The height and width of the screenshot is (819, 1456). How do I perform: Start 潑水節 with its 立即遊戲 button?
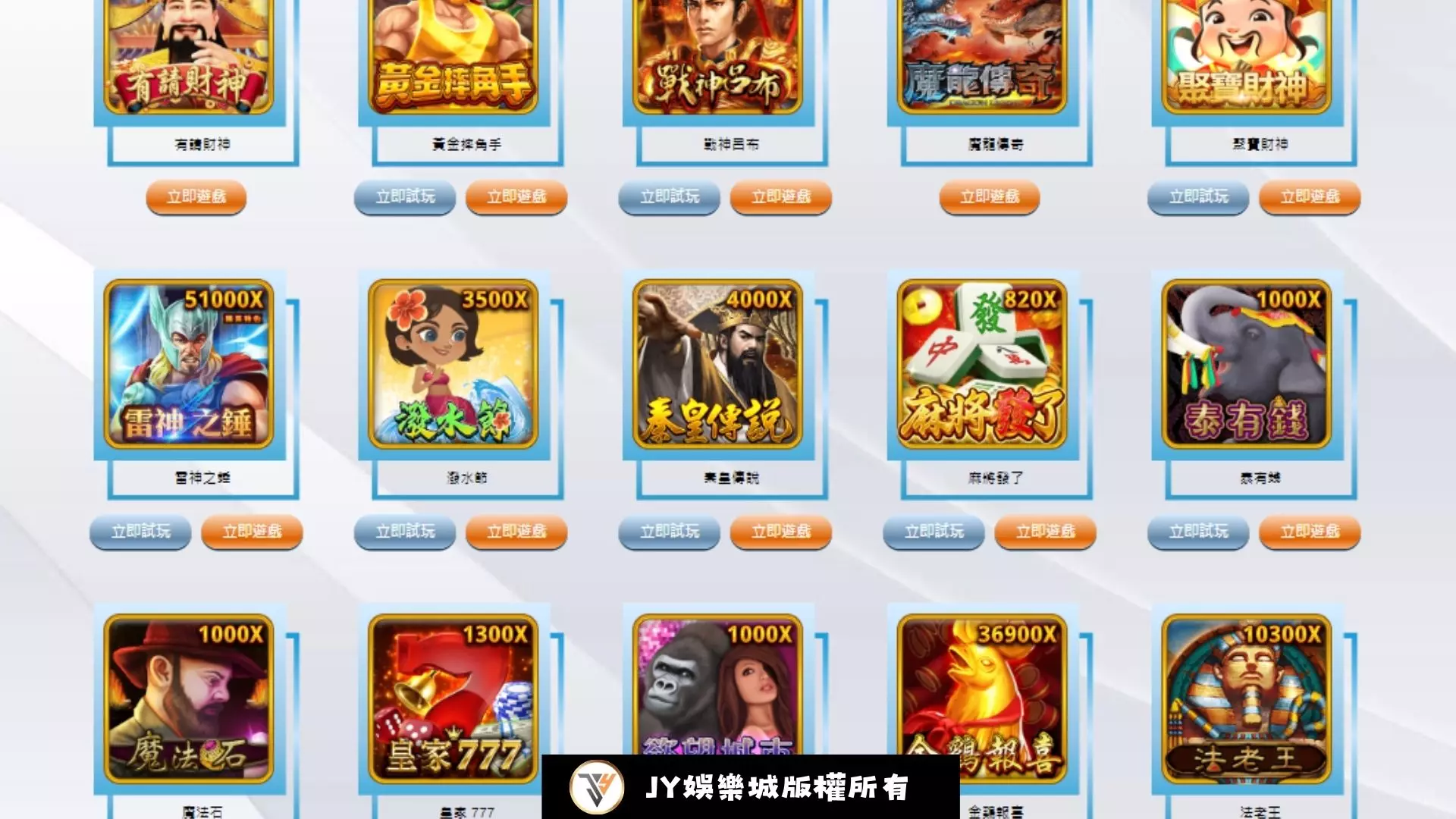point(516,532)
